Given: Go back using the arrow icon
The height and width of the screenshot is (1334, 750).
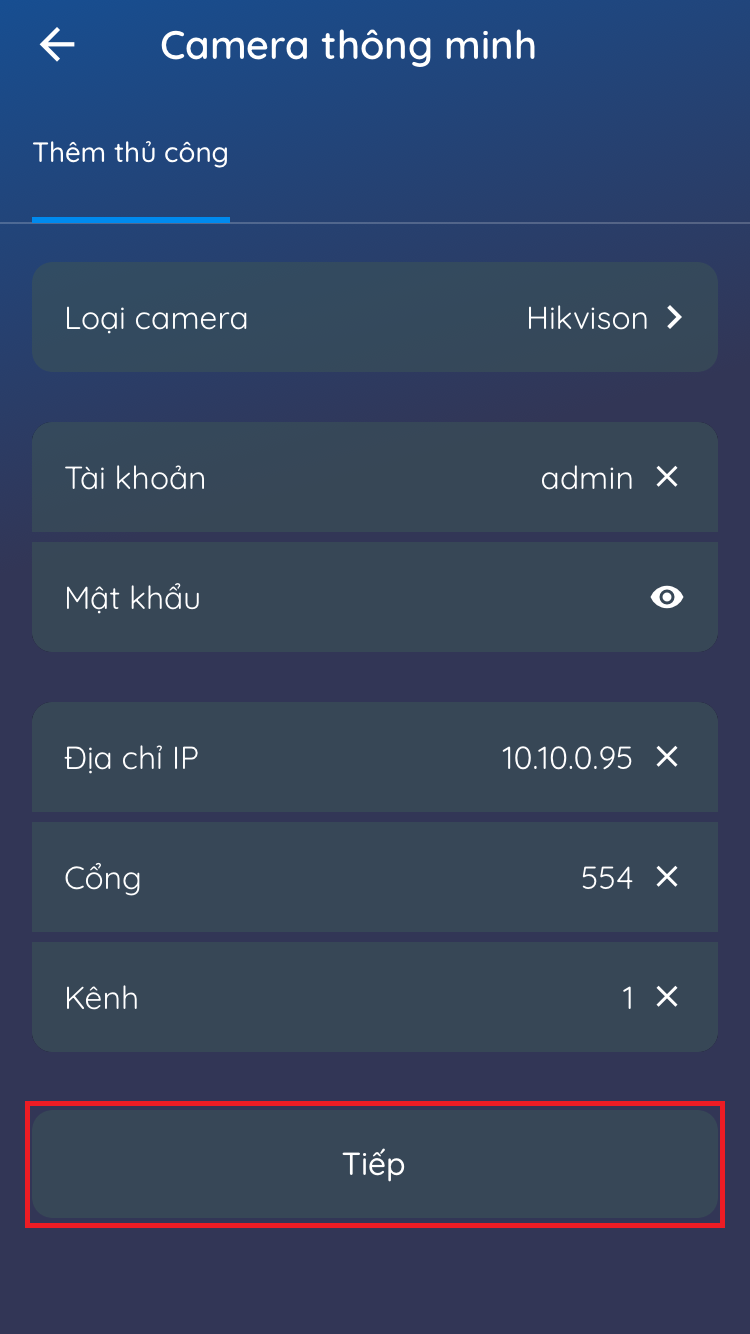Looking at the screenshot, I should point(57,45).
